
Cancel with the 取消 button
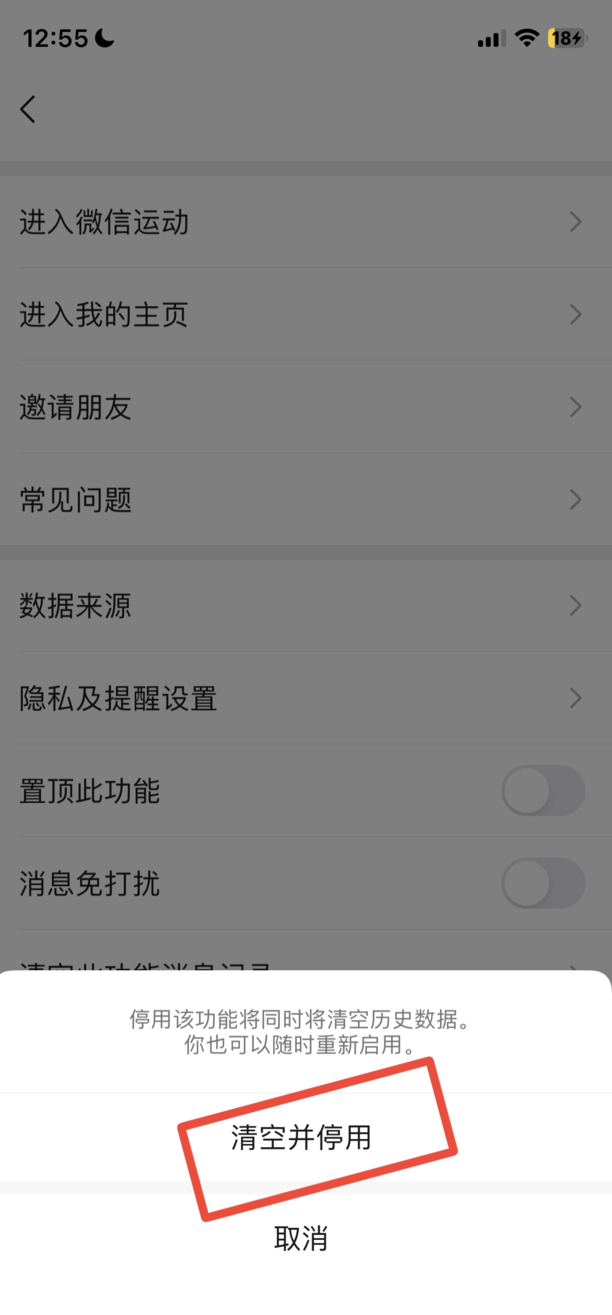(306, 1239)
